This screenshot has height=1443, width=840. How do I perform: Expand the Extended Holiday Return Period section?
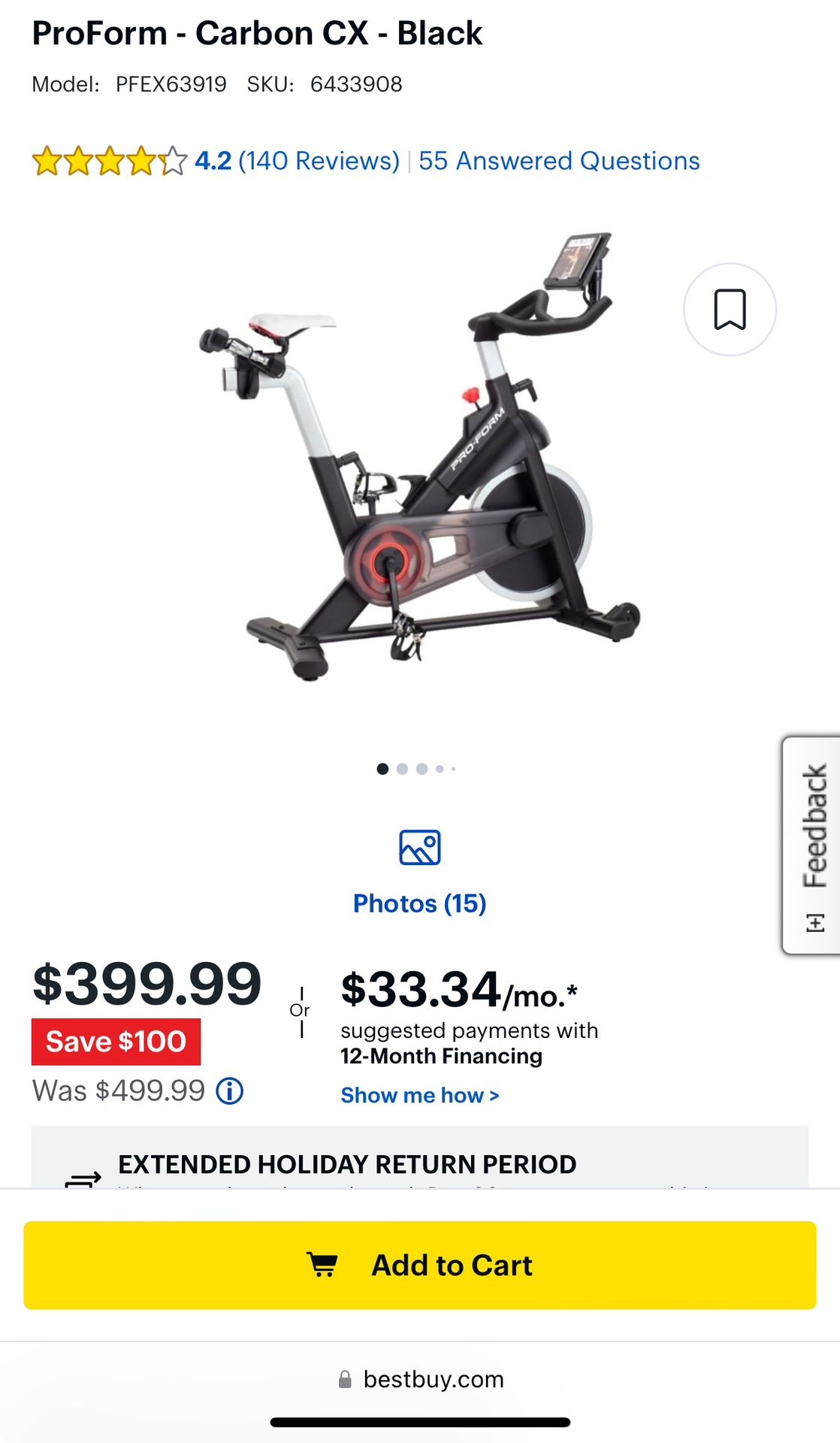point(346,1163)
